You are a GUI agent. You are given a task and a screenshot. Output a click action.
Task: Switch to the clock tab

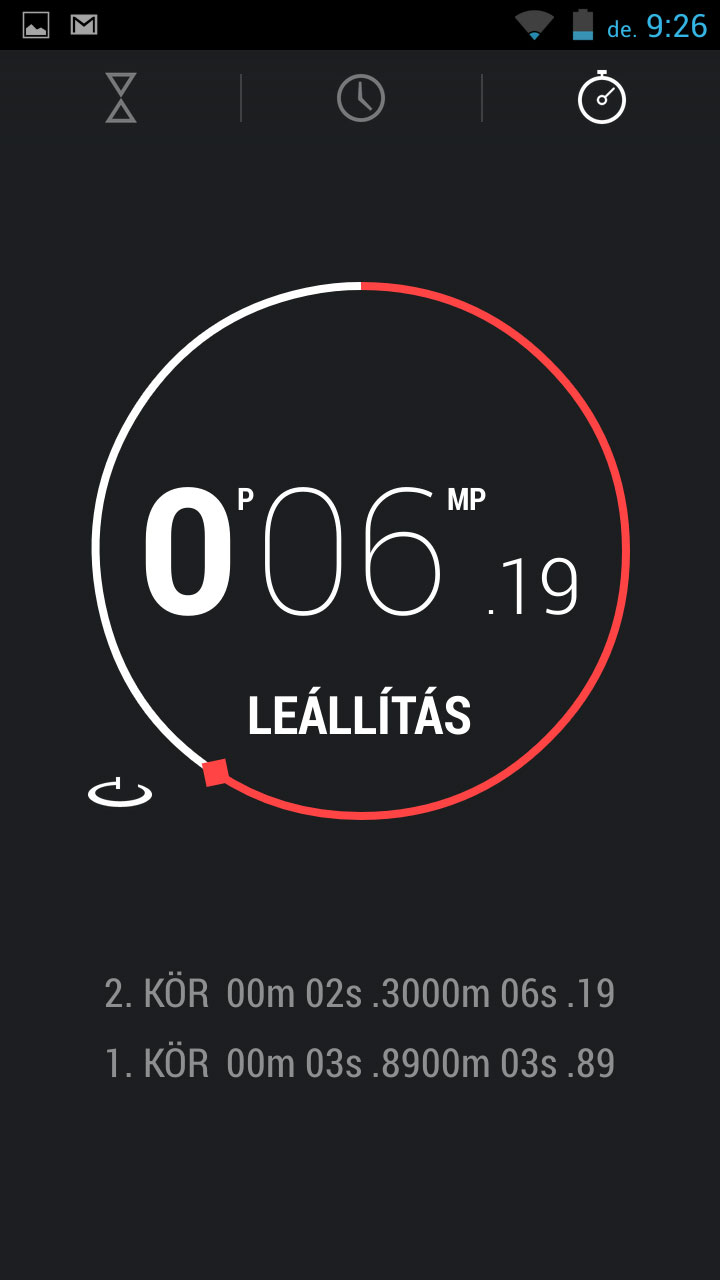click(361, 98)
